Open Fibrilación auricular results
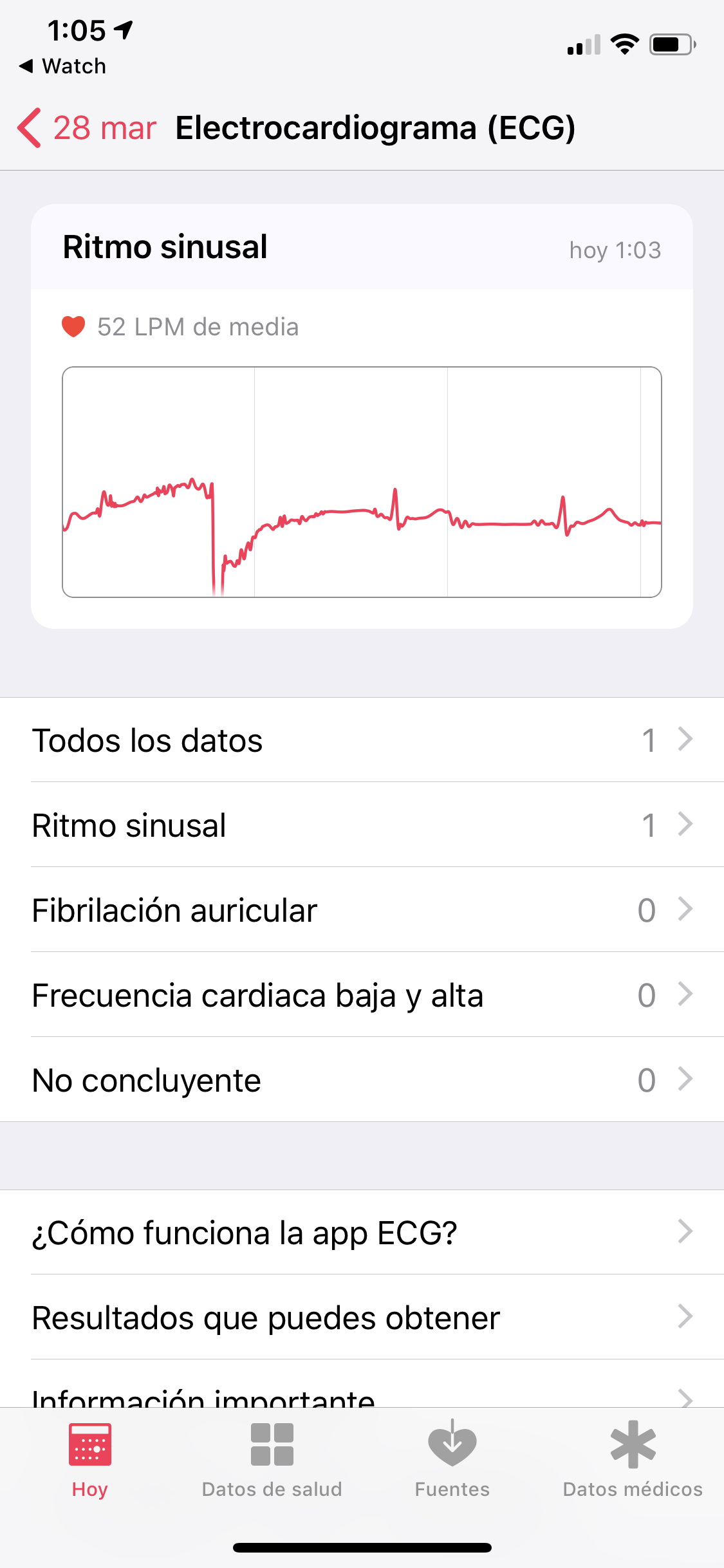Viewport: 724px width, 1568px height. coord(362,910)
